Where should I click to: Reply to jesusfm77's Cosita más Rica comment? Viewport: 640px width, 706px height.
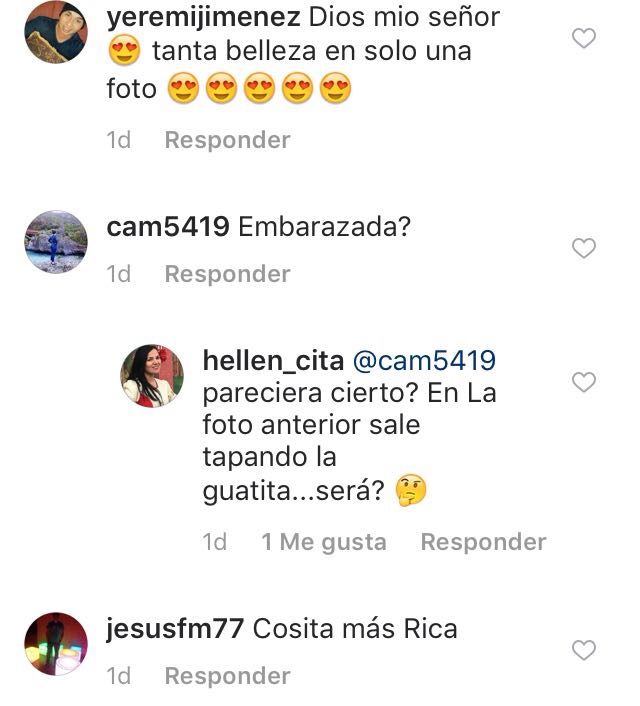[227, 676]
